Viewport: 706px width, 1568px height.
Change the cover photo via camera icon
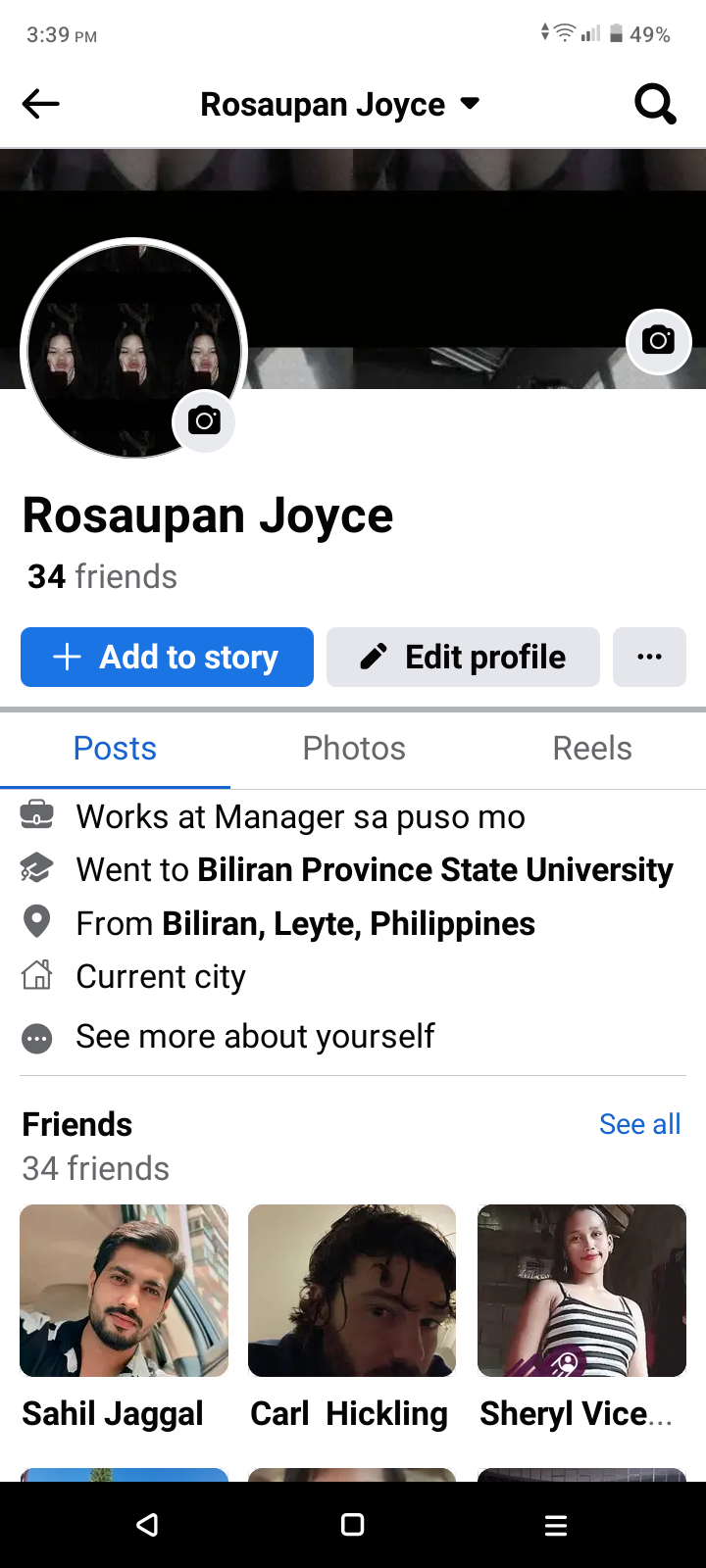point(658,341)
